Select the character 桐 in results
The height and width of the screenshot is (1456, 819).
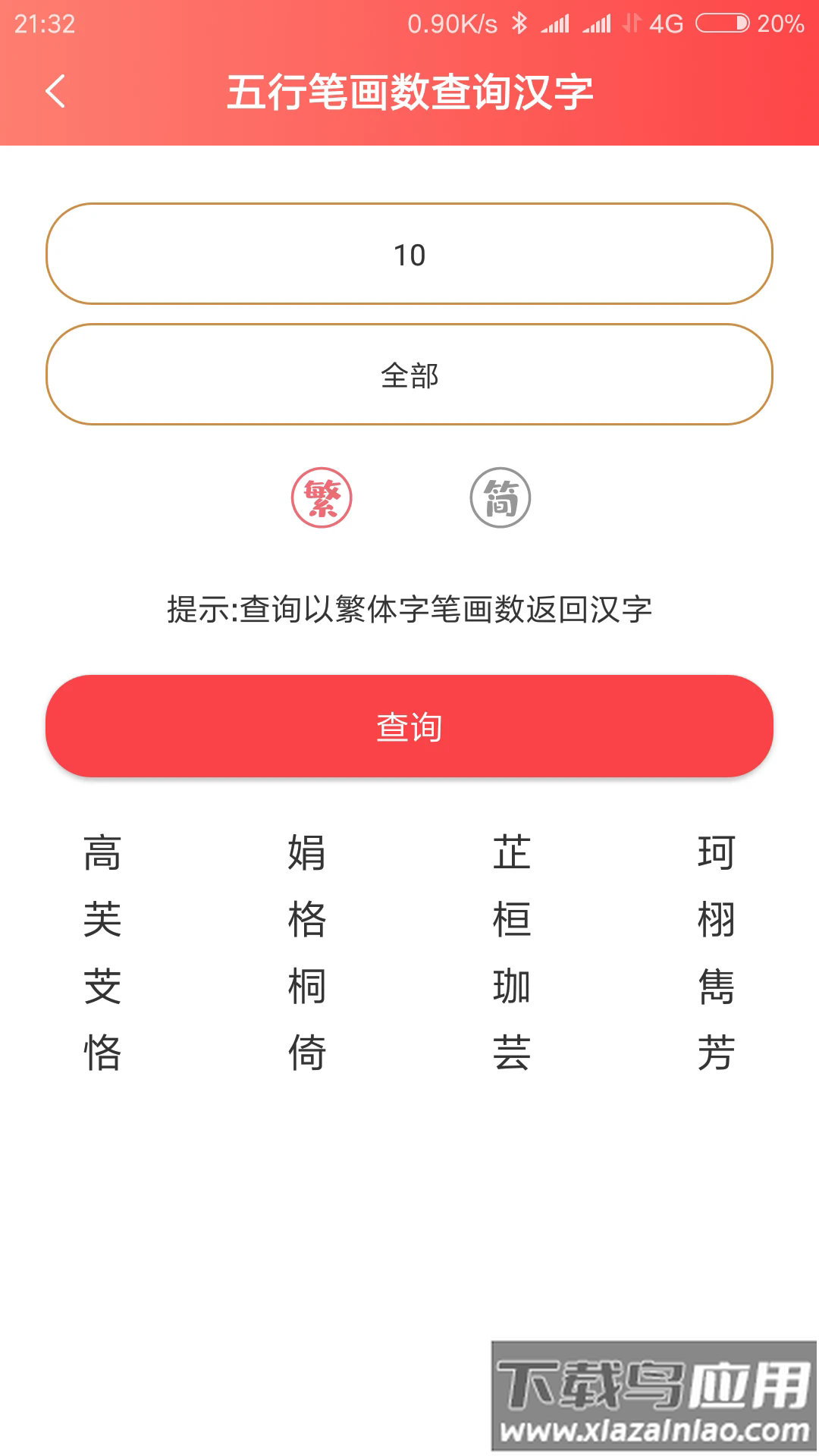pyautogui.click(x=307, y=984)
